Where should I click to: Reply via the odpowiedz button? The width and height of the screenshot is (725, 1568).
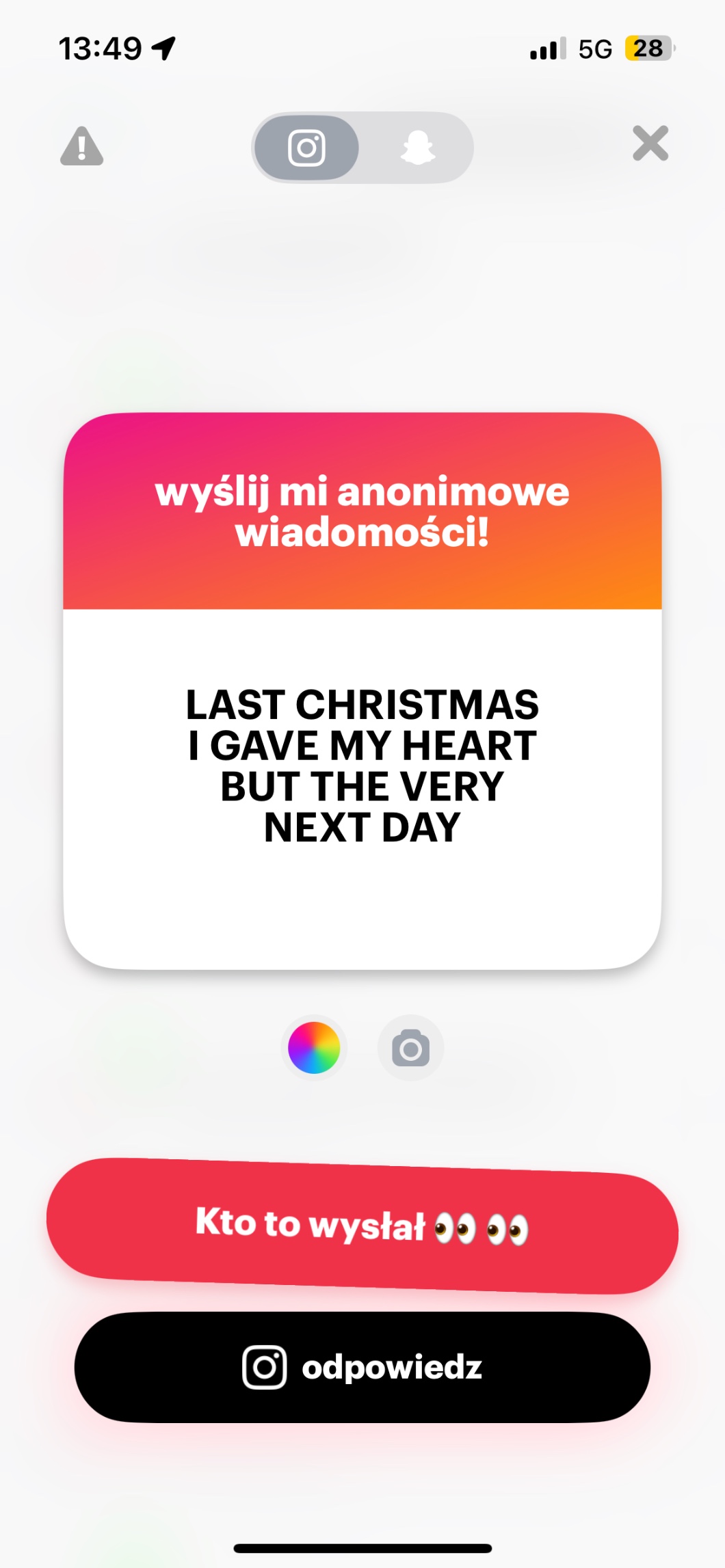362,1367
